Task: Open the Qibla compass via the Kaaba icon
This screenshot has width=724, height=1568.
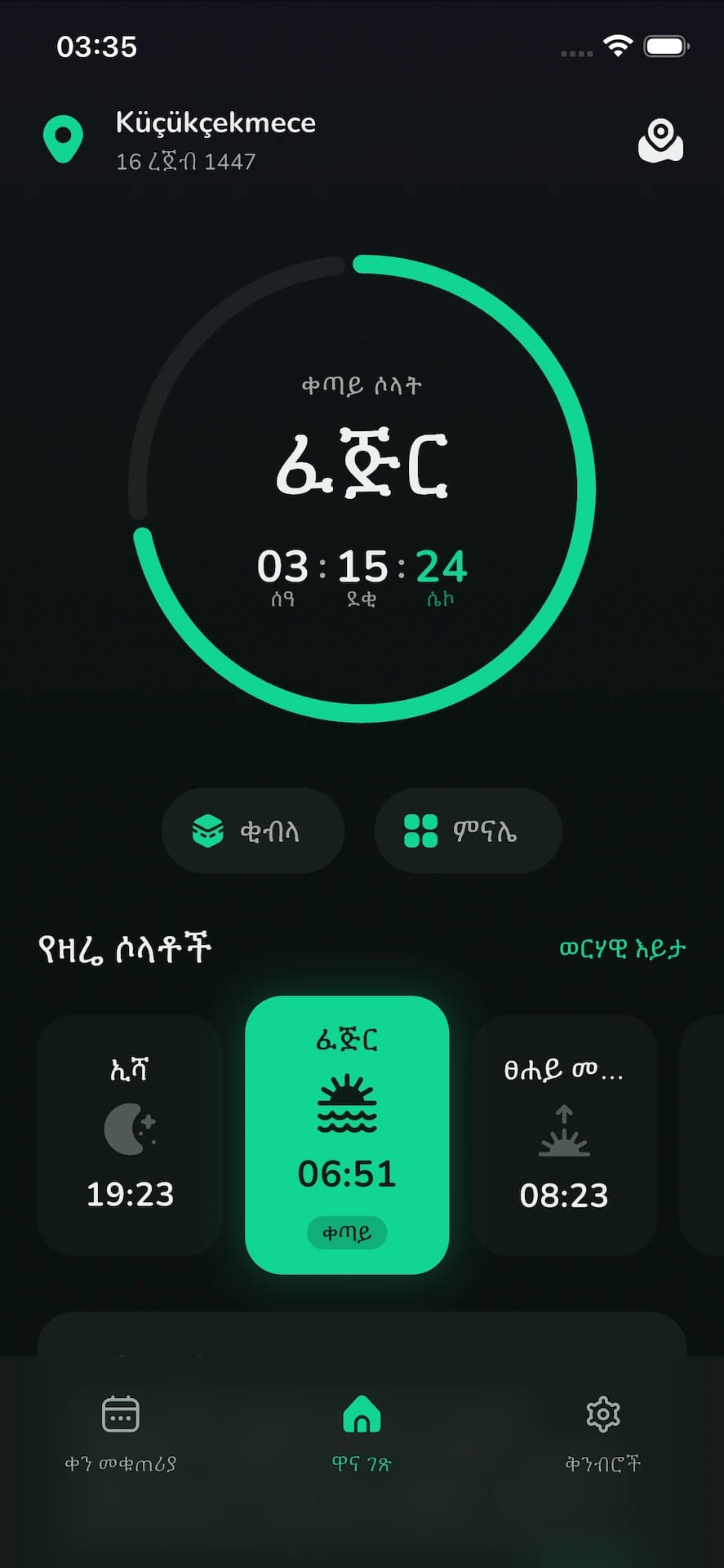Action: pyautogui.click(x=210, y=830)
